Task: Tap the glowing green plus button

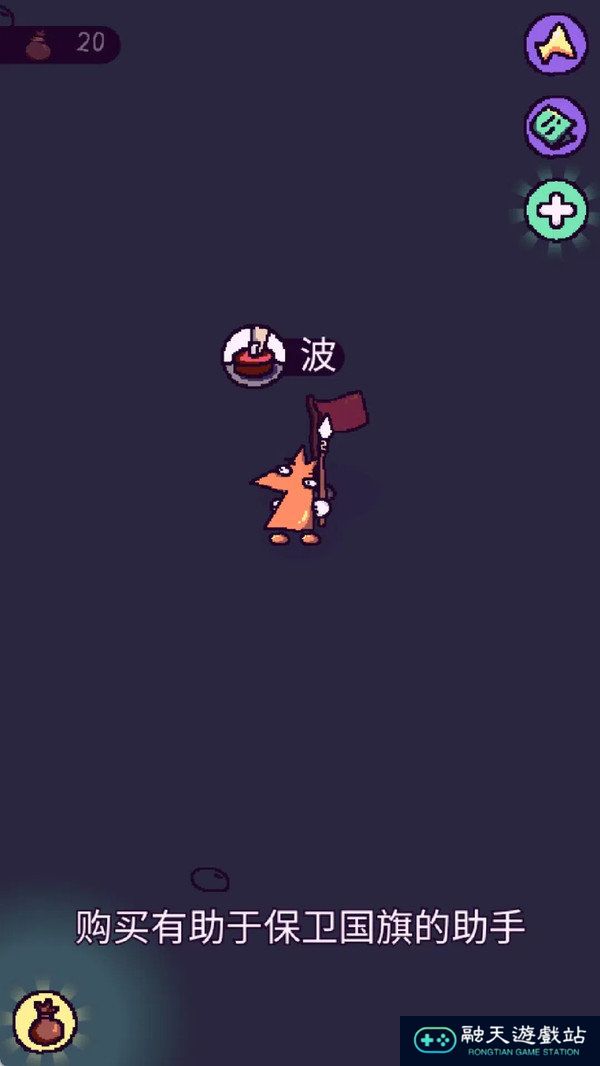Action: click(x=556, y=210)
